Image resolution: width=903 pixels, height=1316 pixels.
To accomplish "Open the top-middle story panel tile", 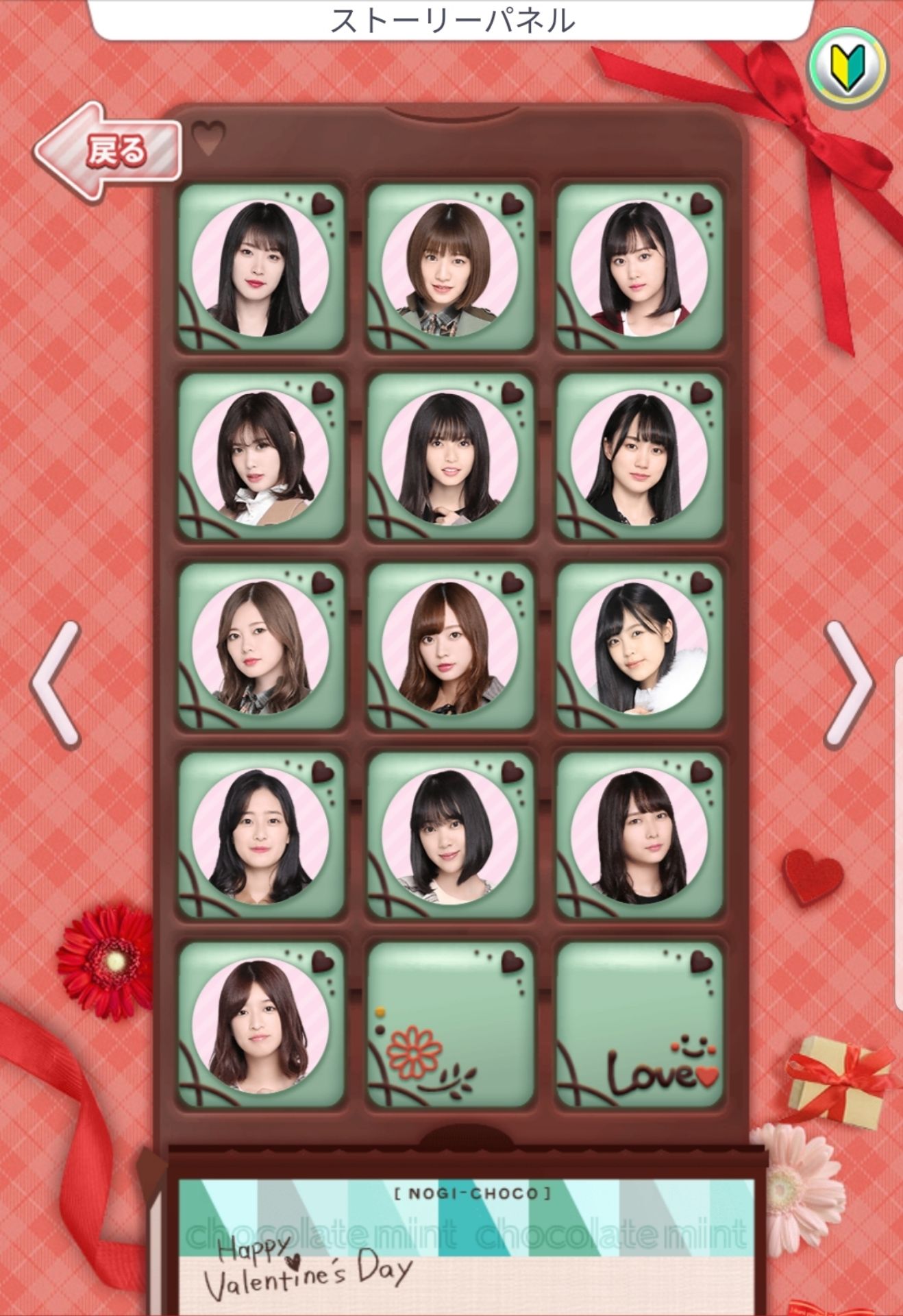I will (x=450, y=268).
